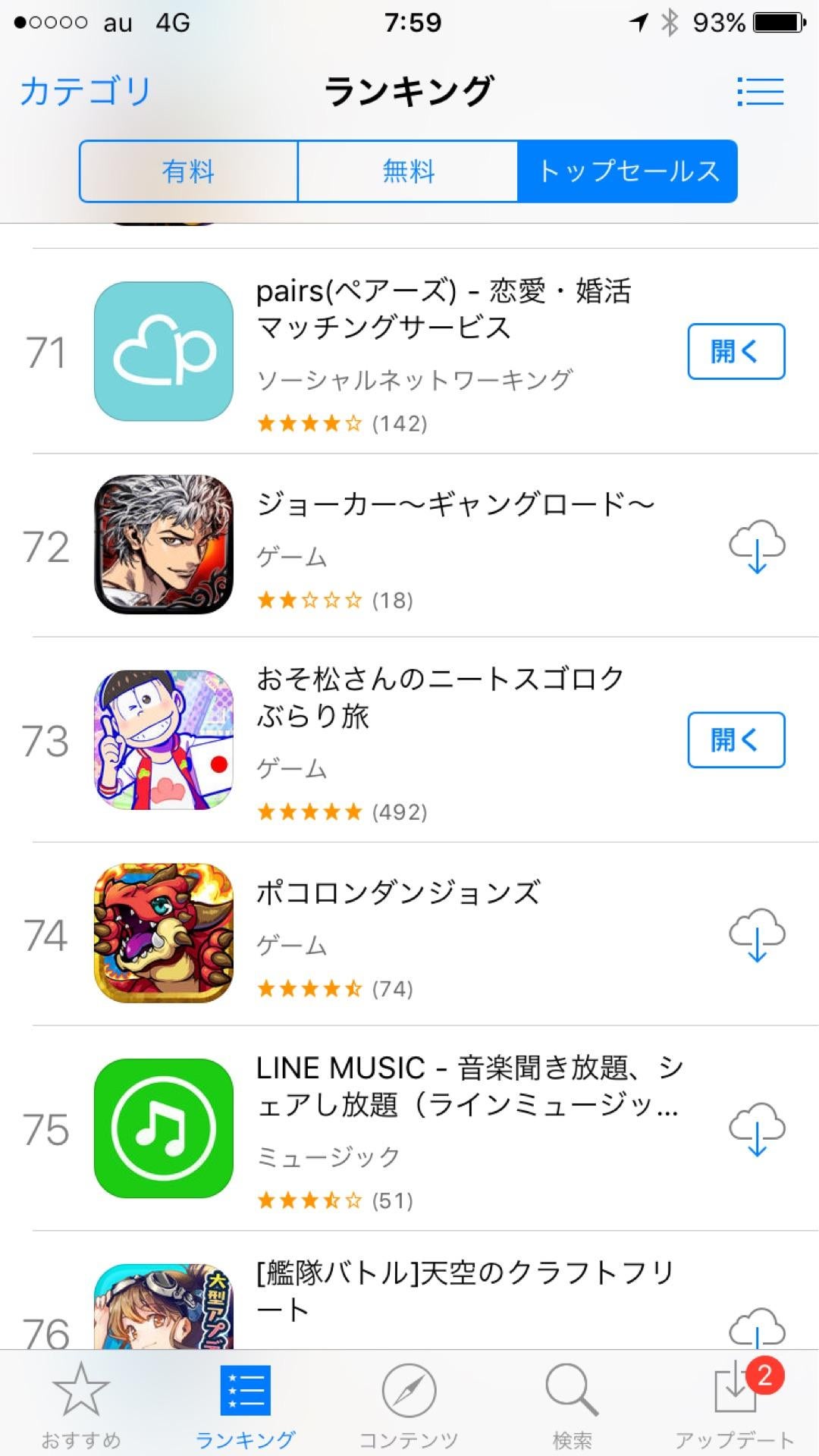Switch to the コンテンツ explore tab
This screenshot has height=1456, width=819.
(x=408, y=1403)
